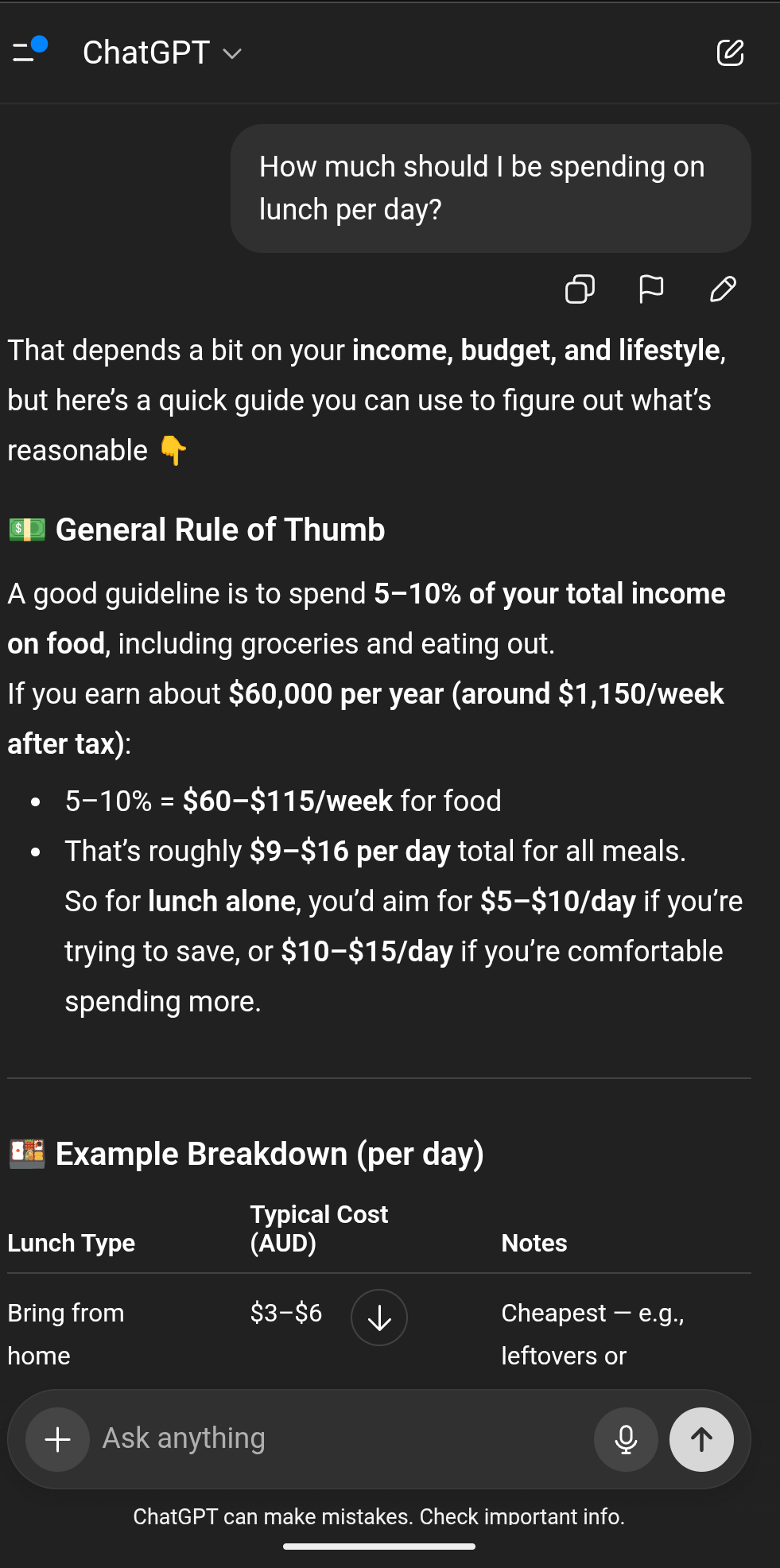Open the ChatGPT model selector dropdown
780x1568 pixels.
click(161, 53)
